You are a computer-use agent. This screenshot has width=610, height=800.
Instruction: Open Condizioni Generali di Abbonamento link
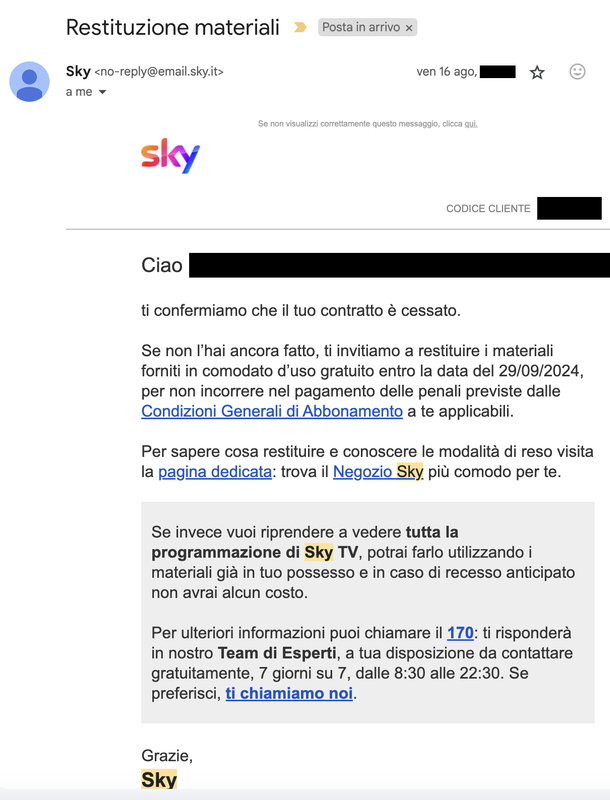tap(272, 411)
